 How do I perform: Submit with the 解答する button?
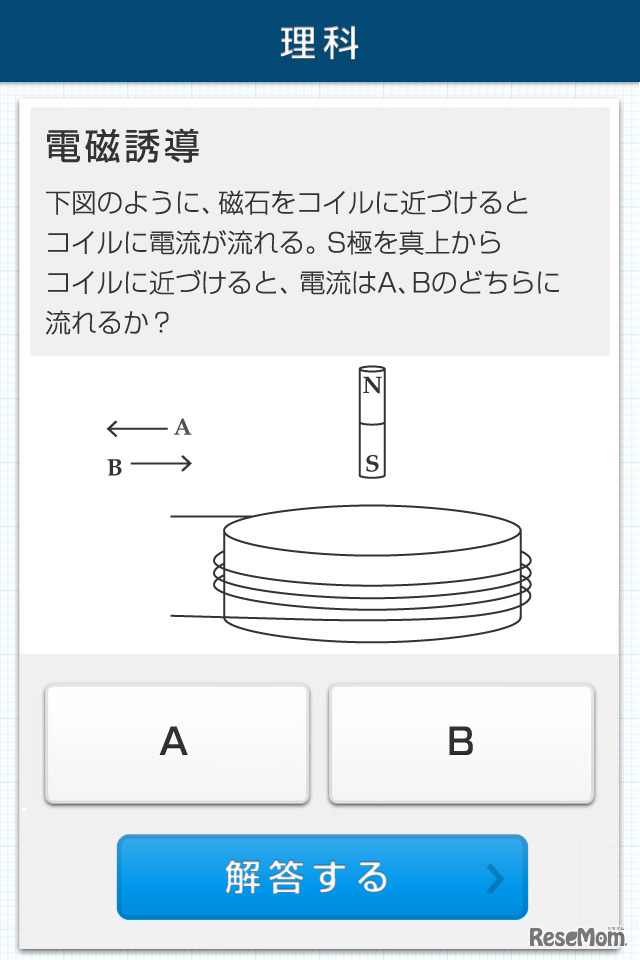tap(321, 876)
